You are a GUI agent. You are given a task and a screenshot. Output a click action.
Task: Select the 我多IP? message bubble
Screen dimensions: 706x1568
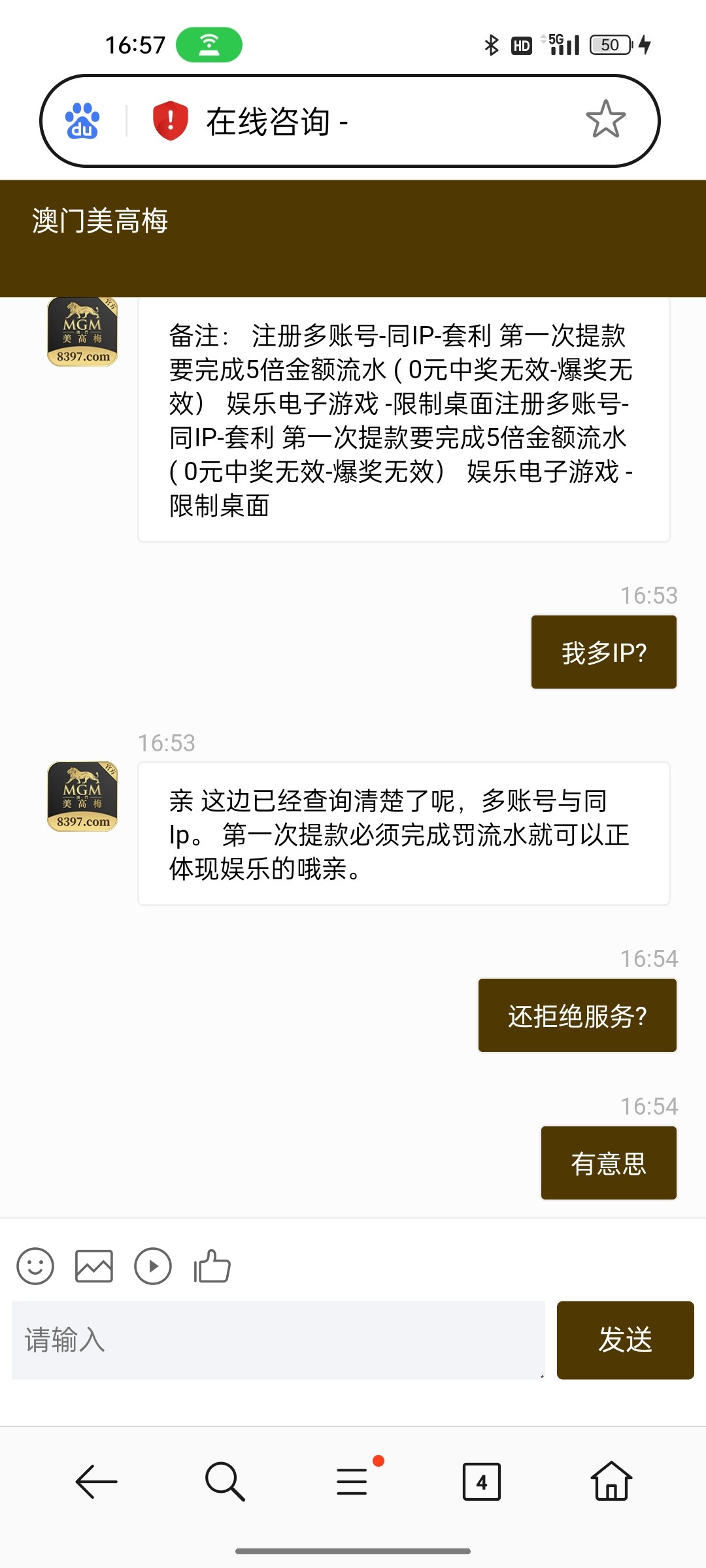(x=603, y=651)
